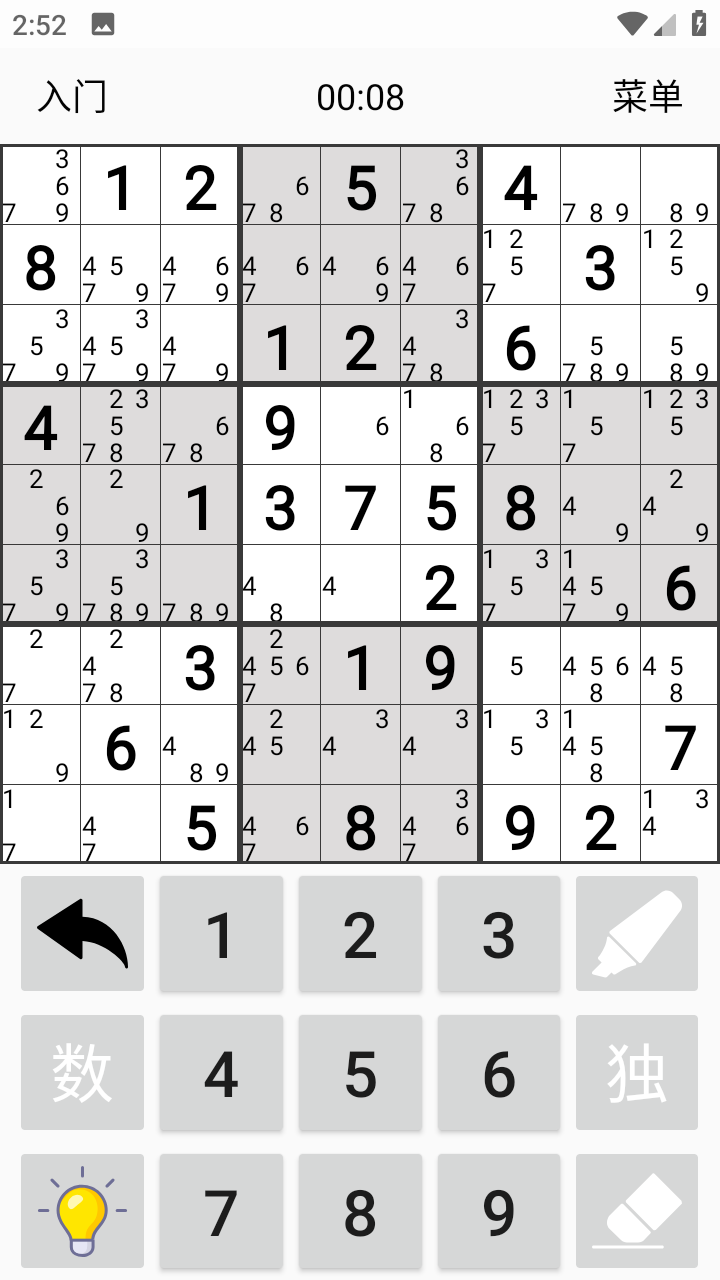The height and width of the screenshot is (1280, 720).
Task: Undo the last move
Action: [82, 934]
